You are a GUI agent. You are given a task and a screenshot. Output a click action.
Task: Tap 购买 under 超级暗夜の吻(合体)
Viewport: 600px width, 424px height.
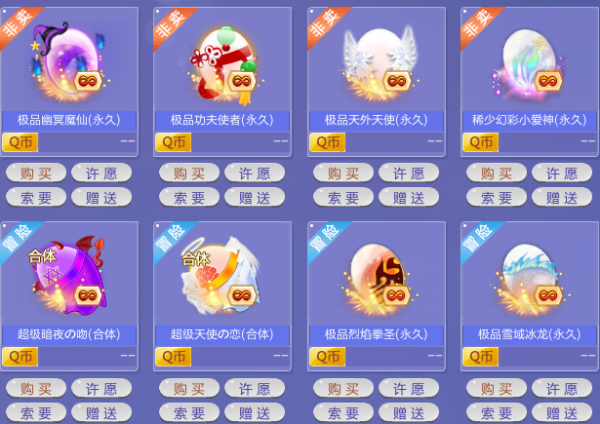(x=36, y=388)
